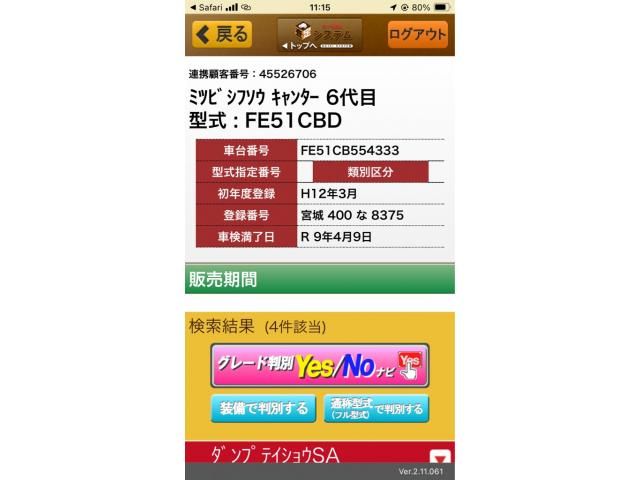Expand the ダンプテイショウSA result

coord(439,457)
